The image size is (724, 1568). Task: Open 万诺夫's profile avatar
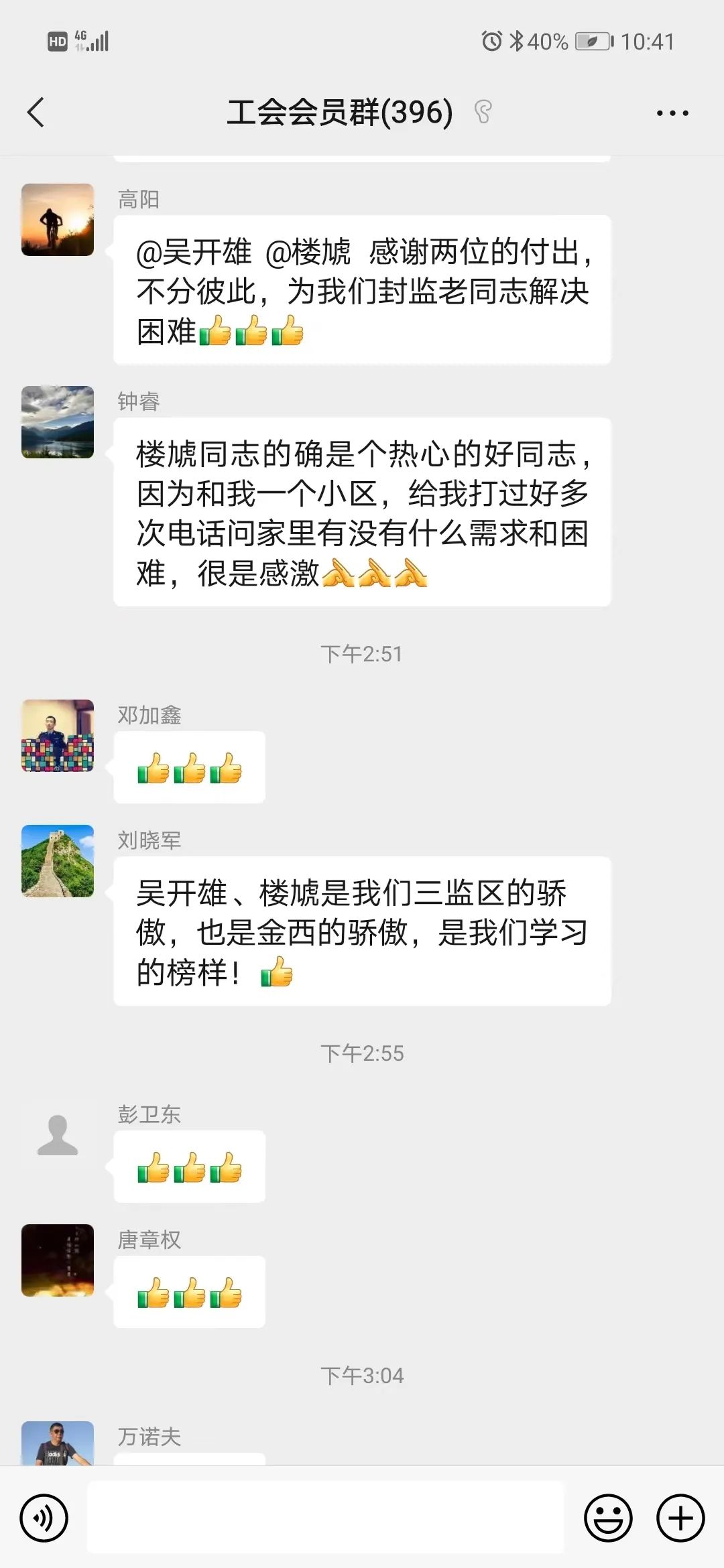click(x=58, y=1444)
